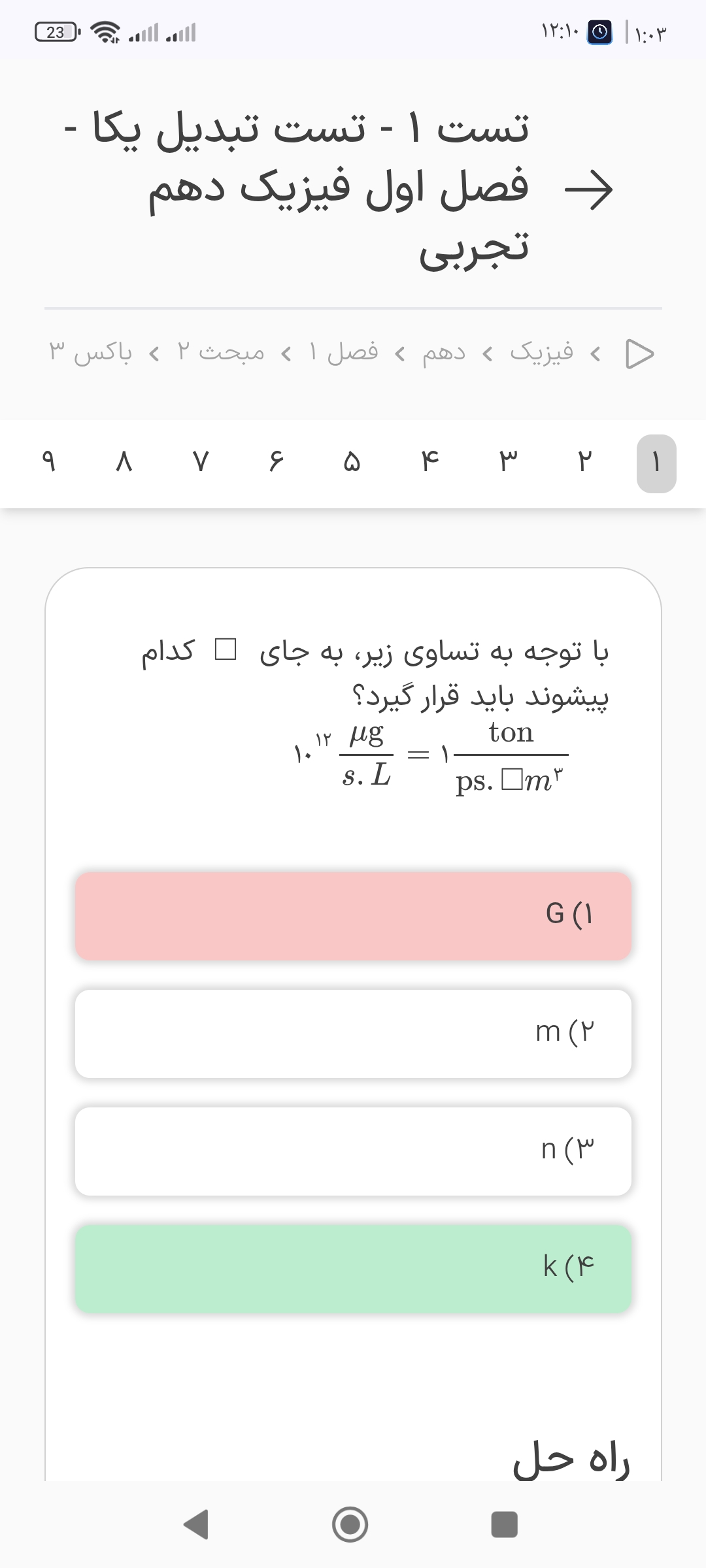The image size is (706, 1568).
Task: Go back using the arrow icon
Action: coord(588,190)
